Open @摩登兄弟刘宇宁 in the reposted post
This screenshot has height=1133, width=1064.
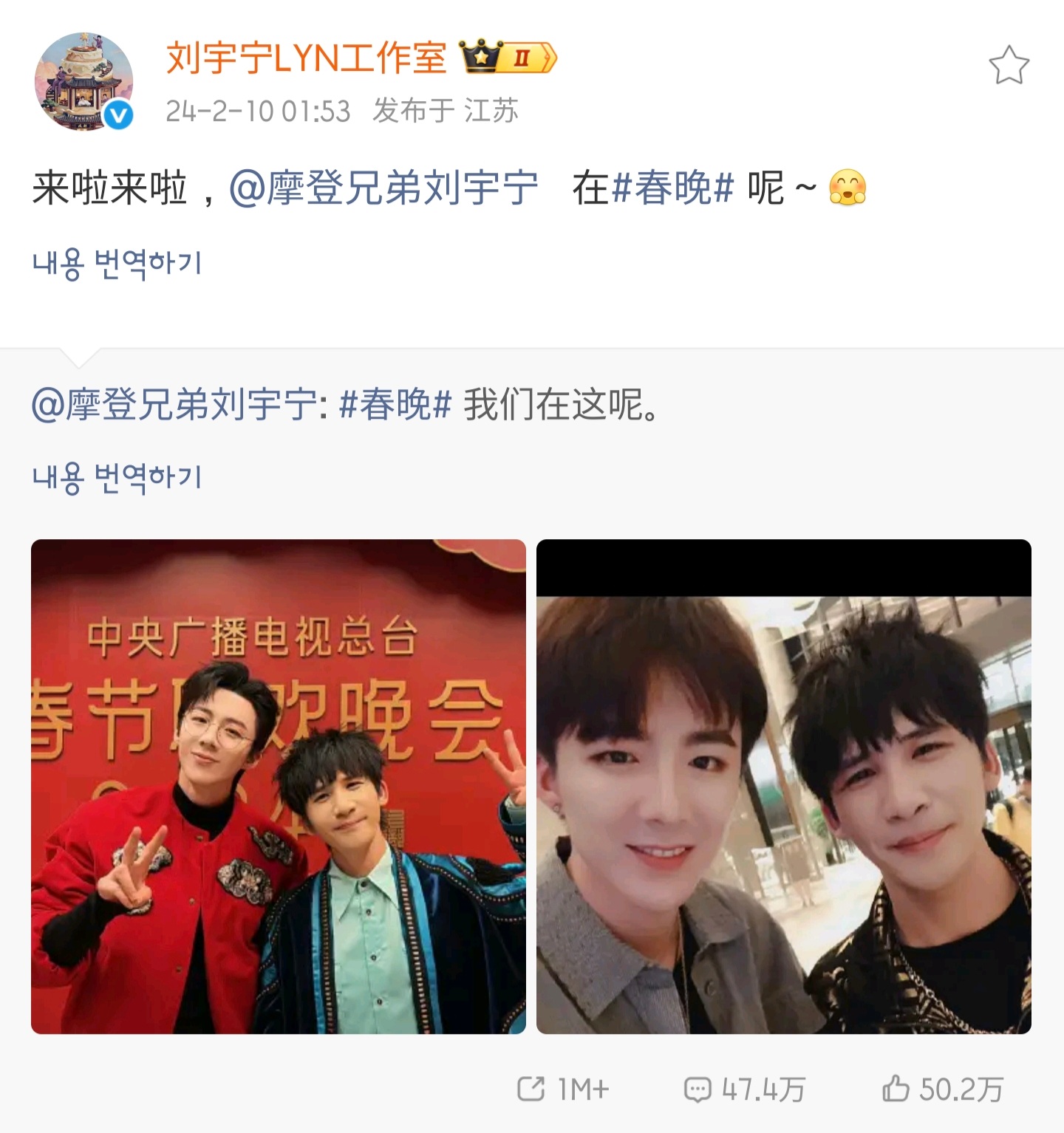(x=176, y=405)
